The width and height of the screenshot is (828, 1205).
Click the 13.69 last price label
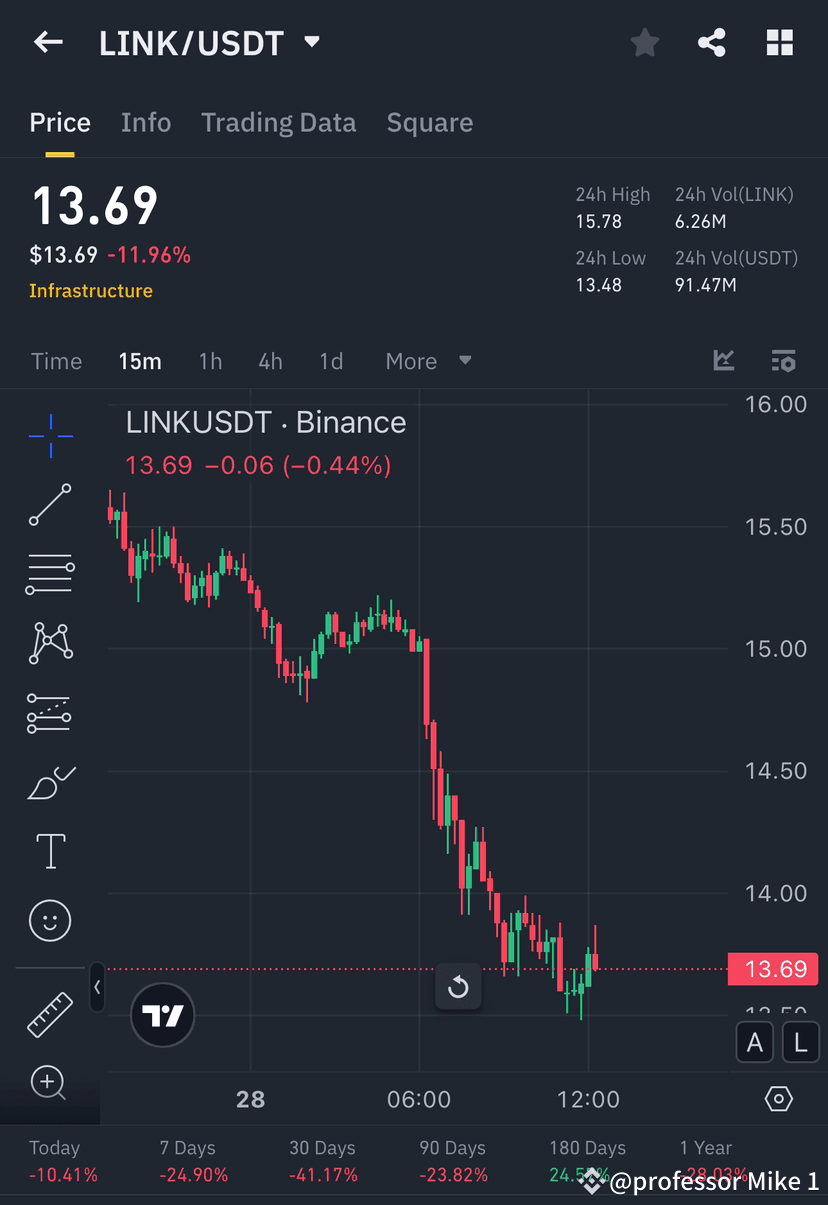[x=773, y=969]
